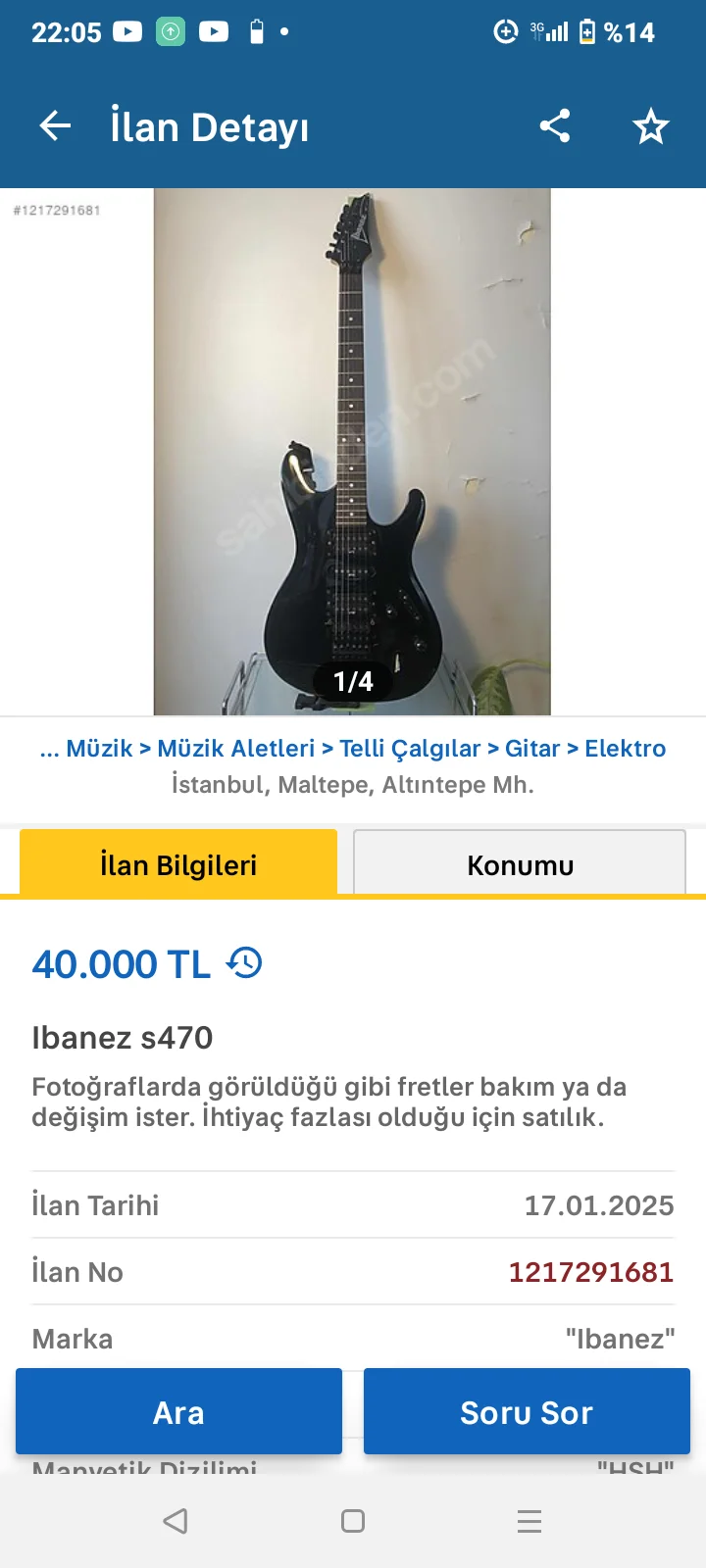
Task: Open the guitar photo gallery
Action: pyautogui.click(x=352, y=451)
